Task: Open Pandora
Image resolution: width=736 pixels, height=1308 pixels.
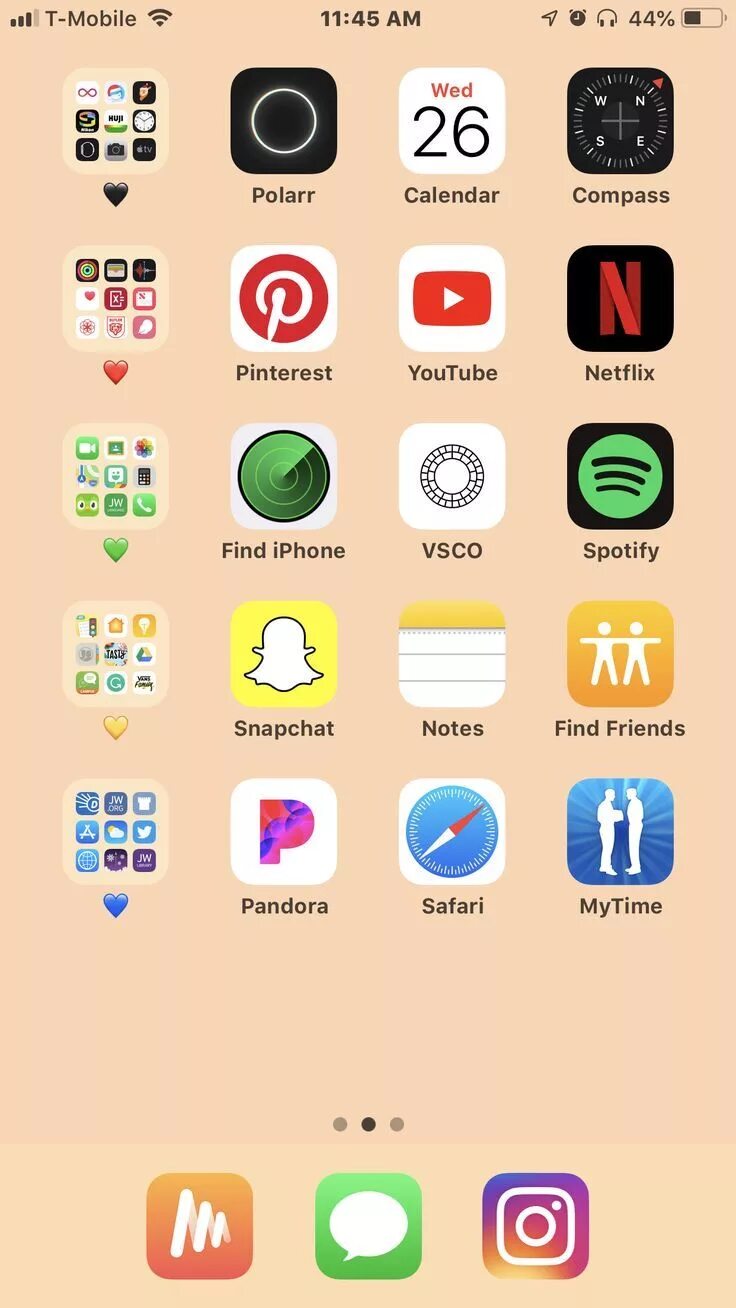Action: (284, 833)
